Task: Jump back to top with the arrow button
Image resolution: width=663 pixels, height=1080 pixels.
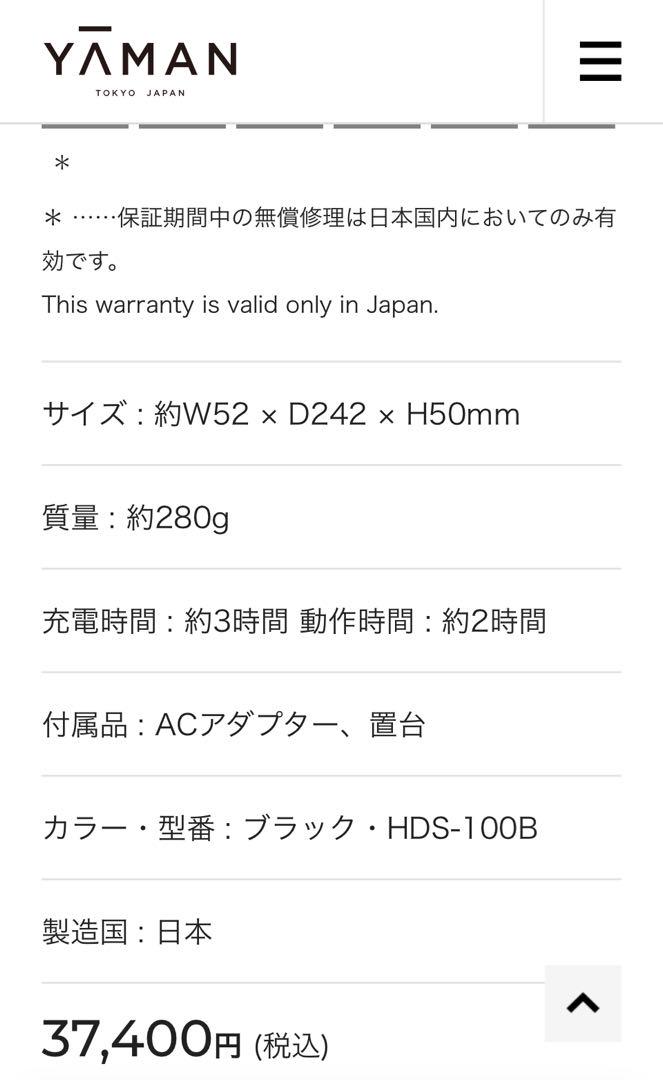Action: pyautogui.click(x=583, y=1004)
